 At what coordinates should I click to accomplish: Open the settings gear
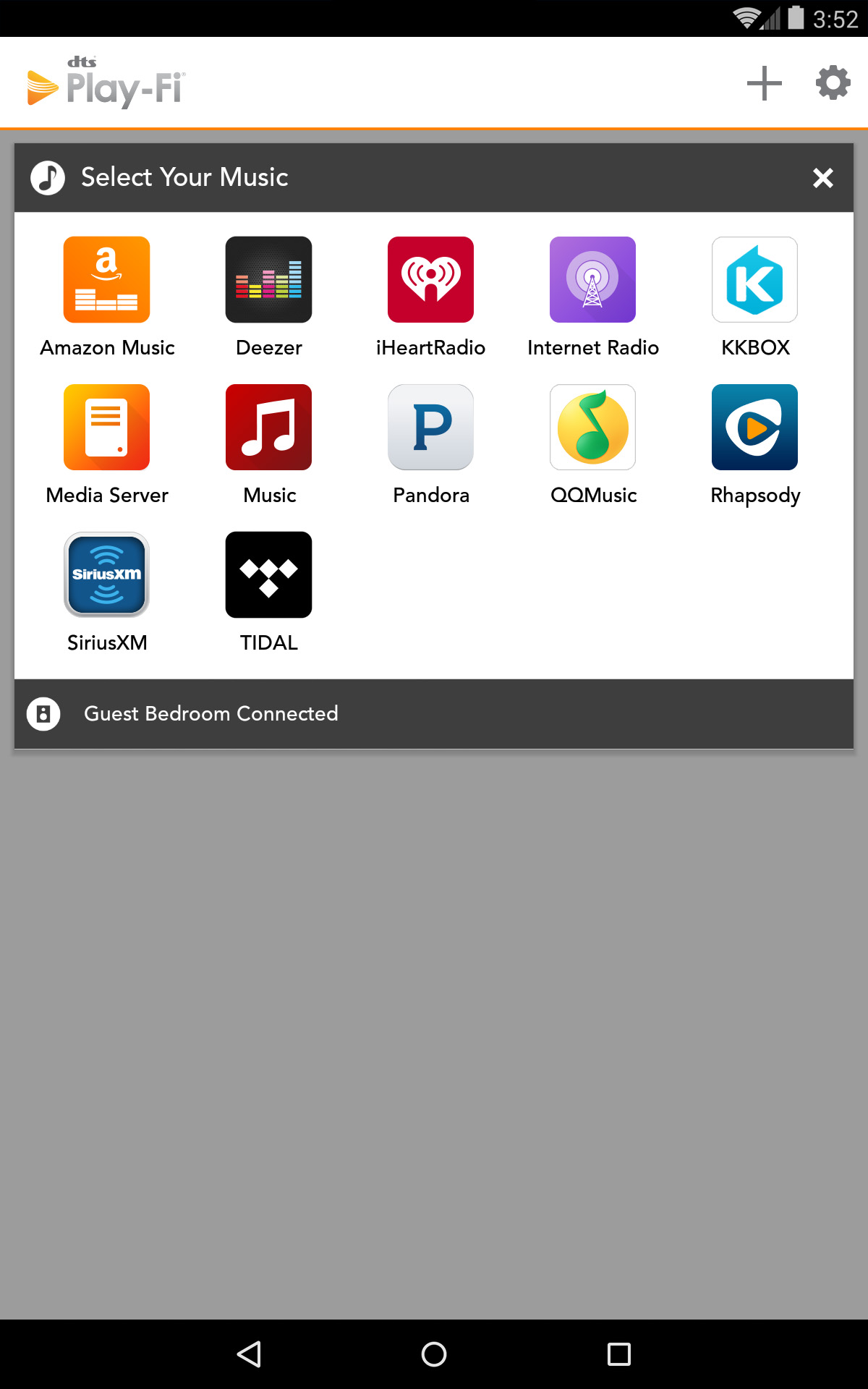tap(833, 83)
